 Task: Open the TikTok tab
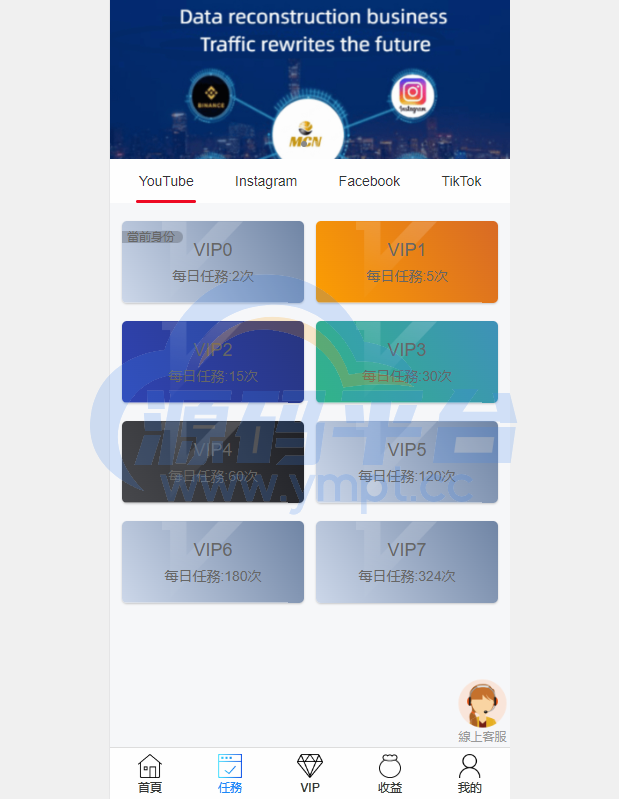pos(461,181)
